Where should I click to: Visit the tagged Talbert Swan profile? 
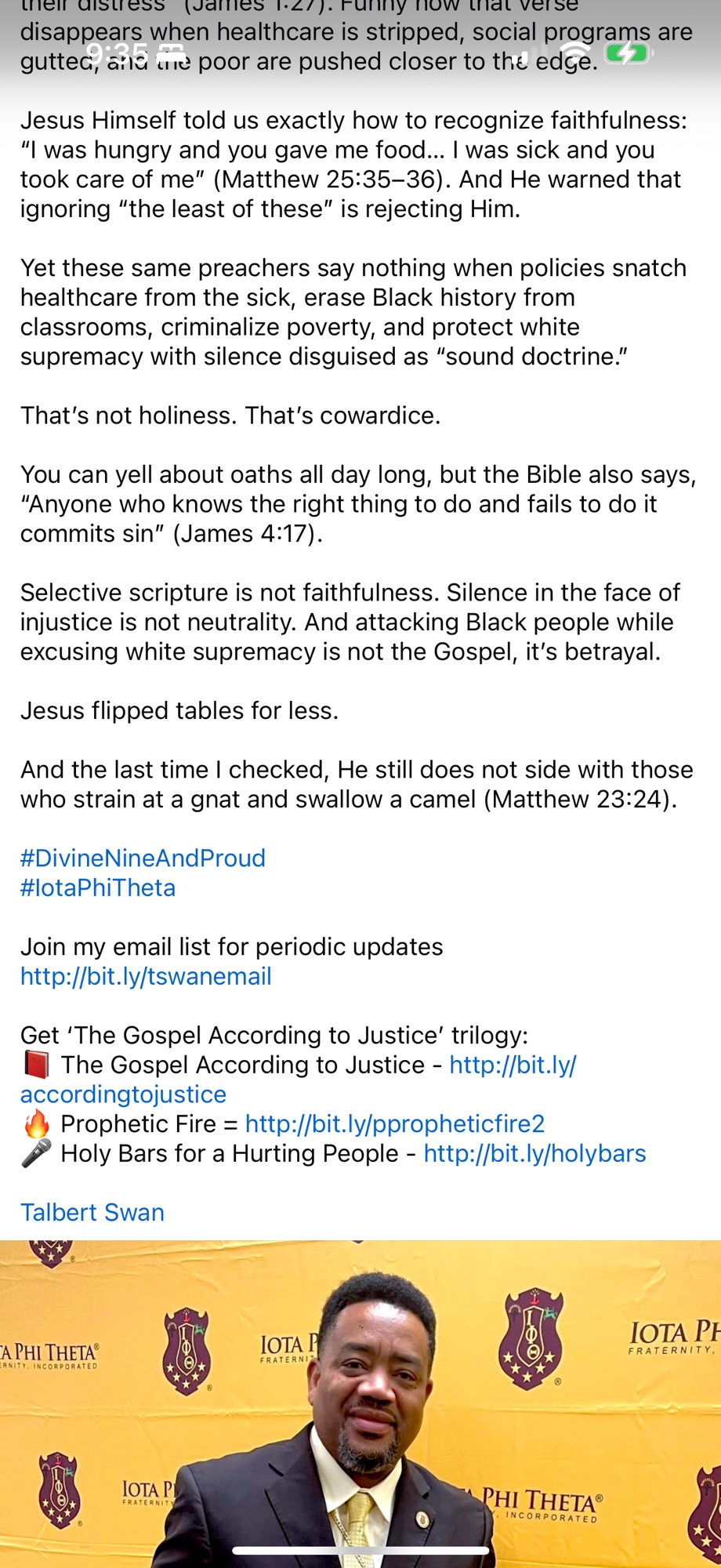92,1212
